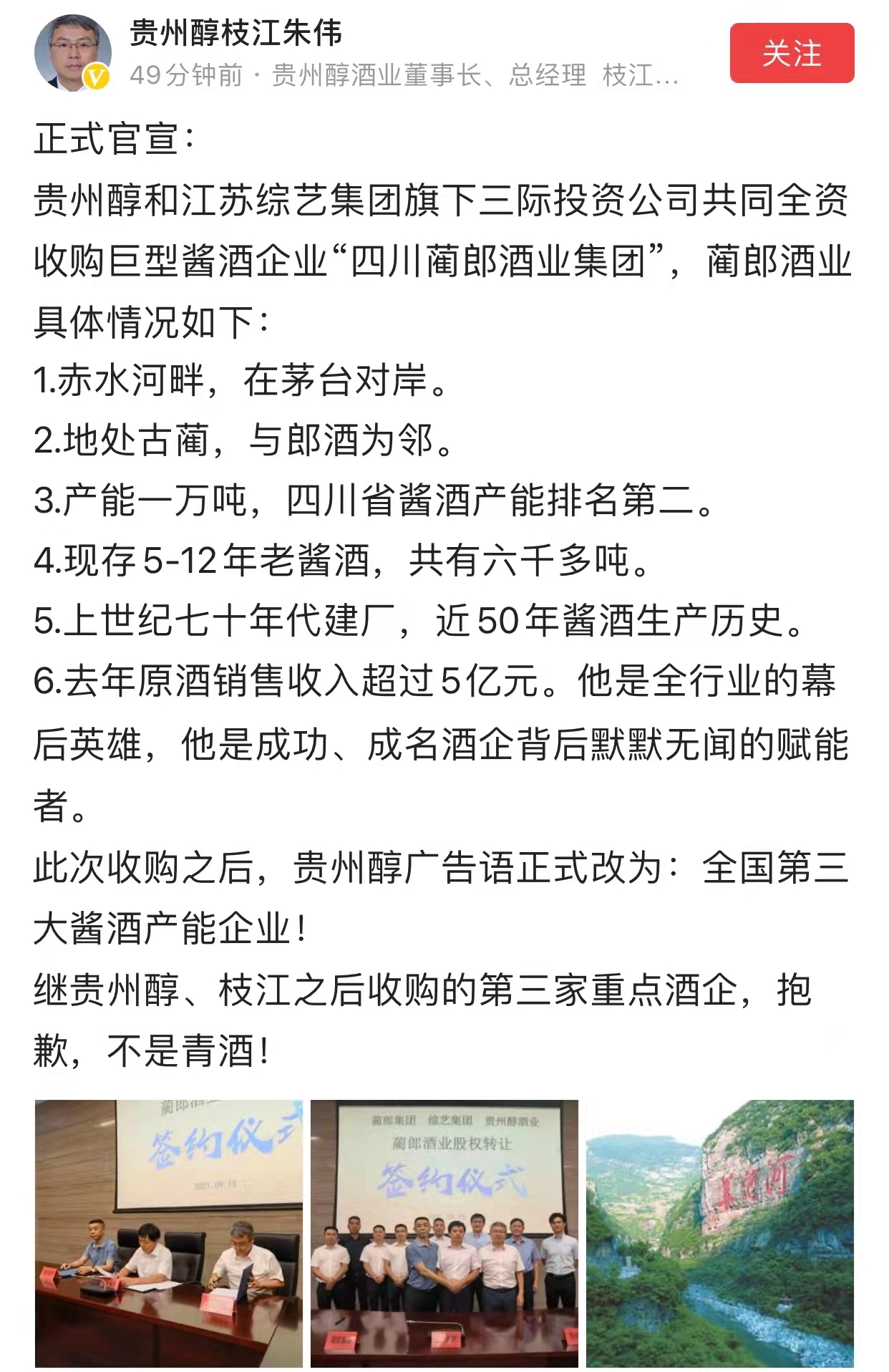Open the username 贵州醇枝江朱伟
The width and height of the screenshot is (889, 1372).
click(236, 33)
